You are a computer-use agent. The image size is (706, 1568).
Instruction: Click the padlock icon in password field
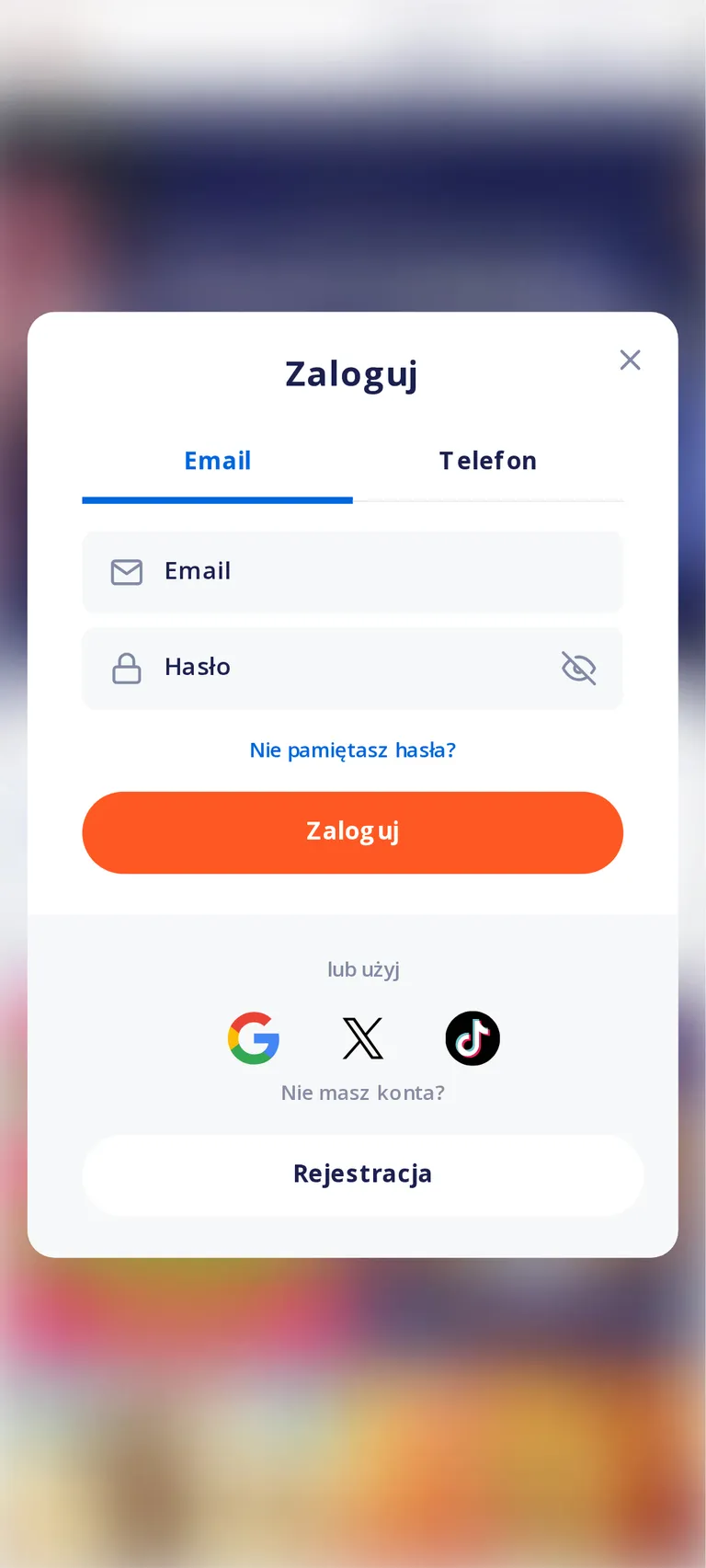(127, 668)
